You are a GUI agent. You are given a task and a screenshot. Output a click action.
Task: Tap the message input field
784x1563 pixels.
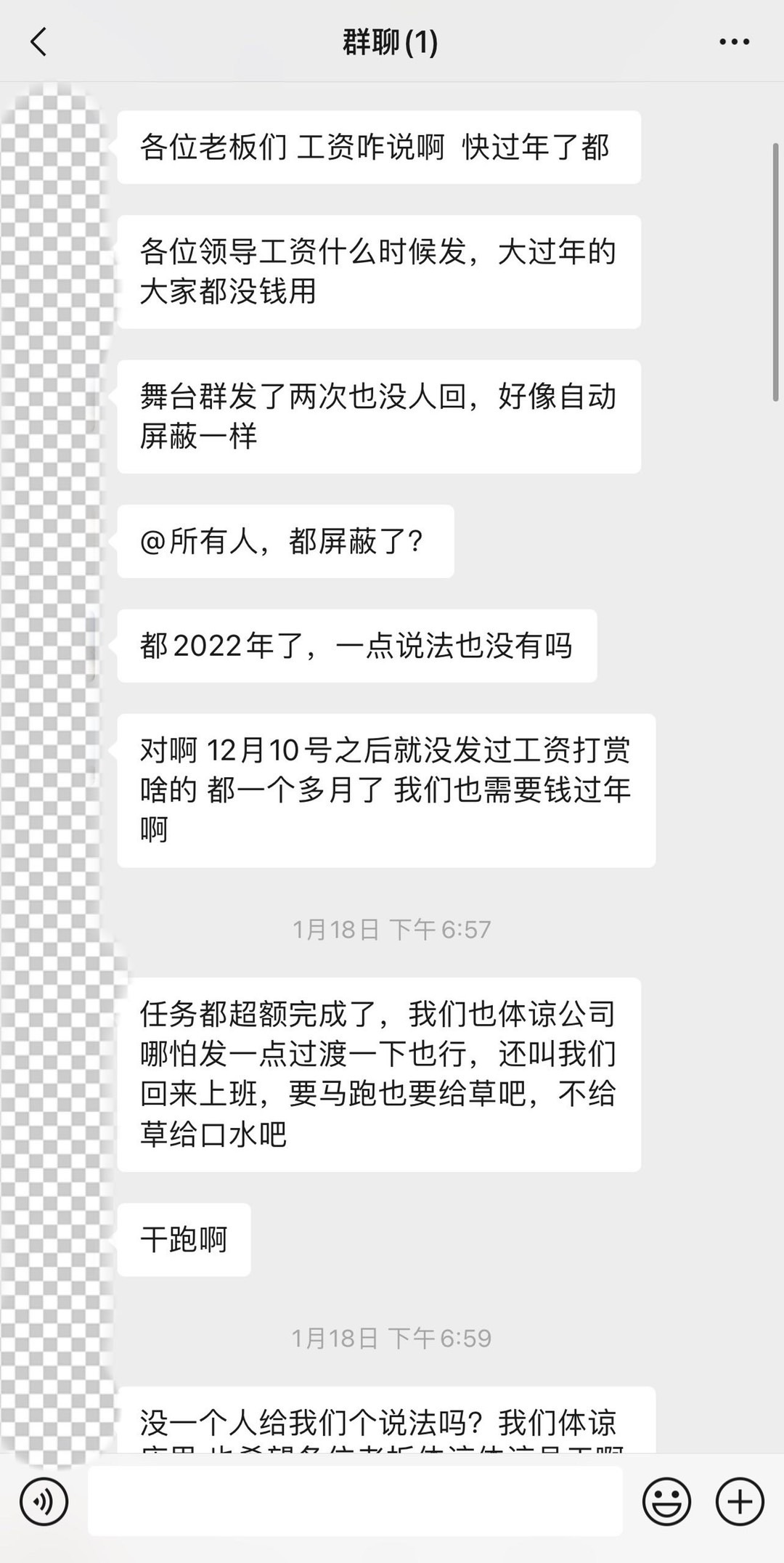coord(355,1501)
